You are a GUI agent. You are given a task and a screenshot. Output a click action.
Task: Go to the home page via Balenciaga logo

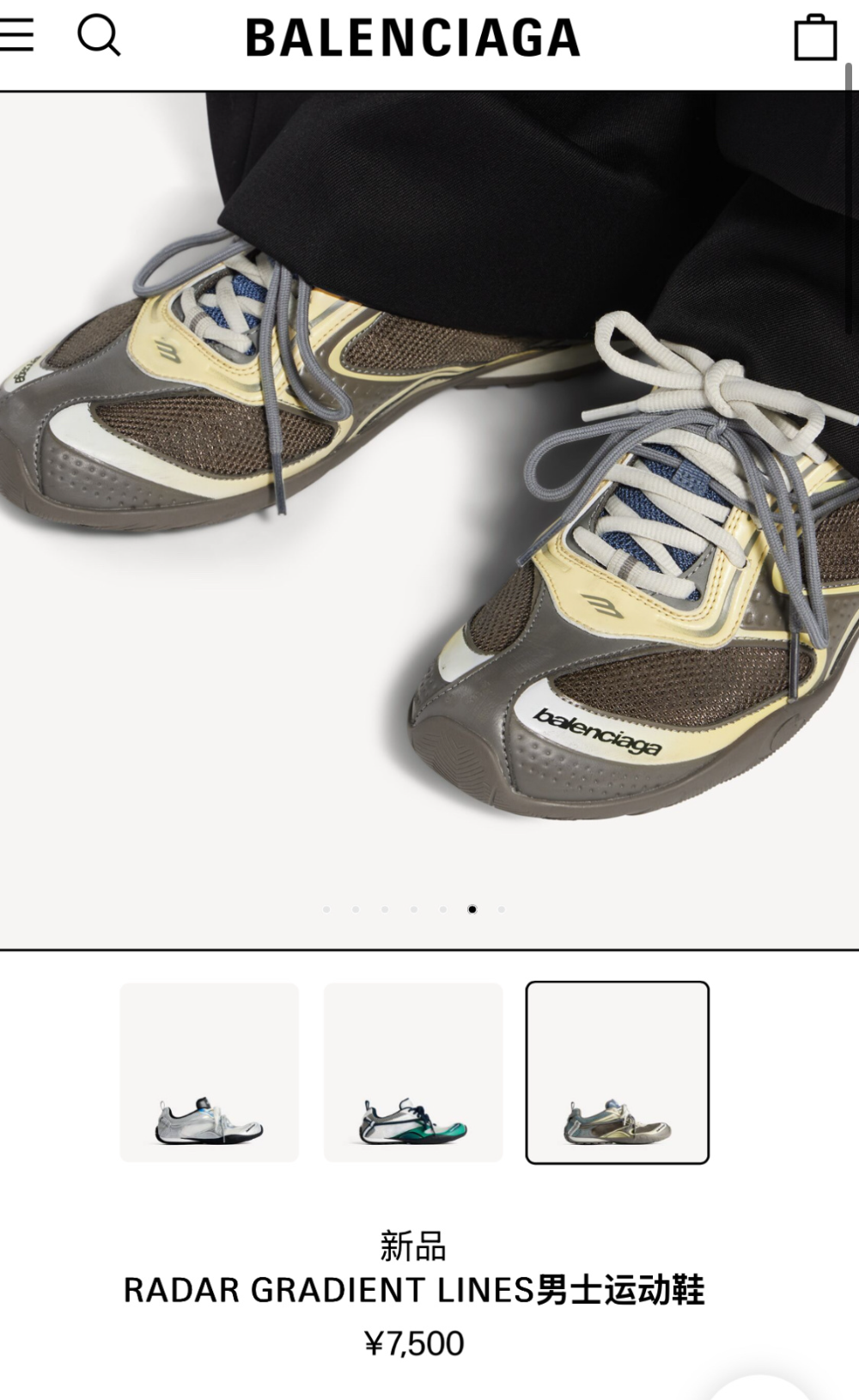click(x=413, y=38)
